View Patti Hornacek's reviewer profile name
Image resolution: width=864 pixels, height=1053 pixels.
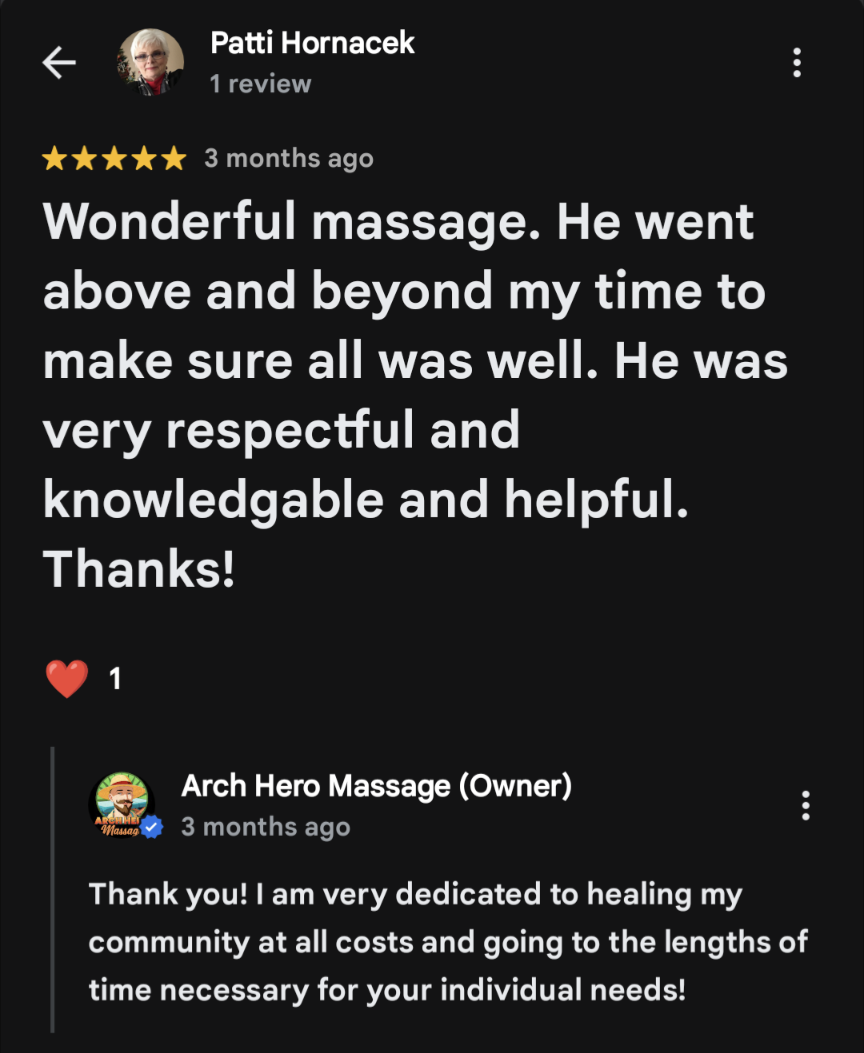[x=312, y=43]
